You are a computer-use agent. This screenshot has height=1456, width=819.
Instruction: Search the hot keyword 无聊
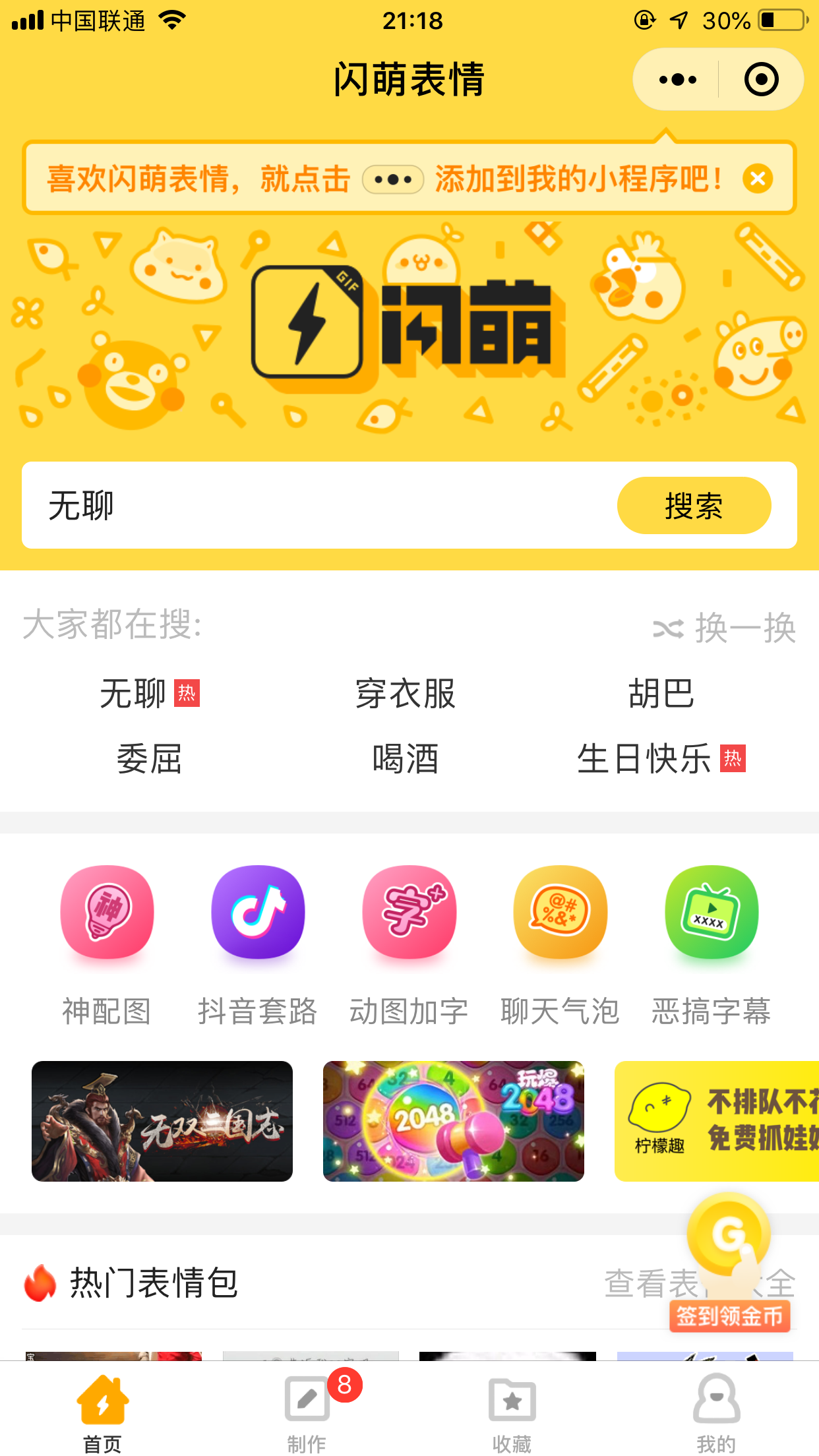coord(131,694)
